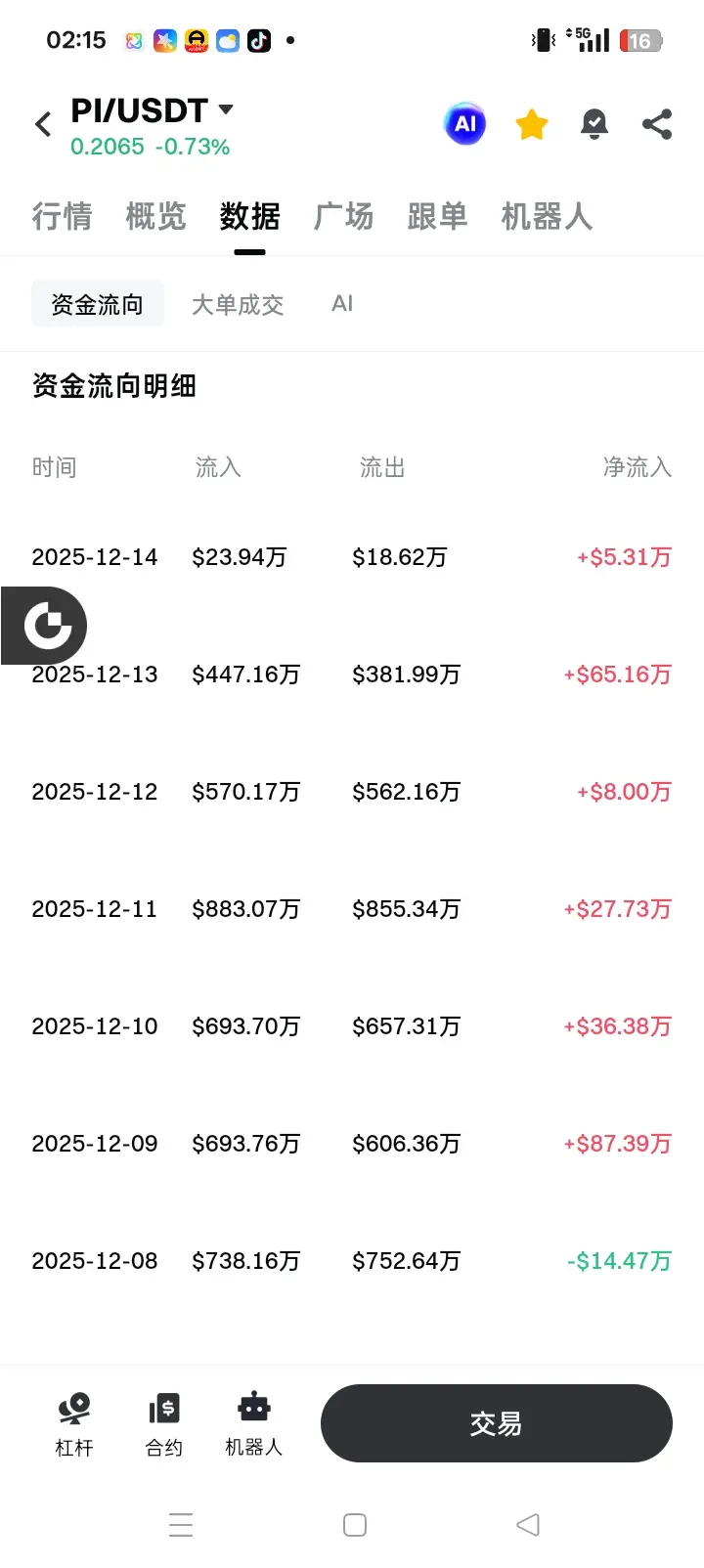704x1568 pixels.
Task: Switch to the 广场 tab
Action: coord(343,216)
